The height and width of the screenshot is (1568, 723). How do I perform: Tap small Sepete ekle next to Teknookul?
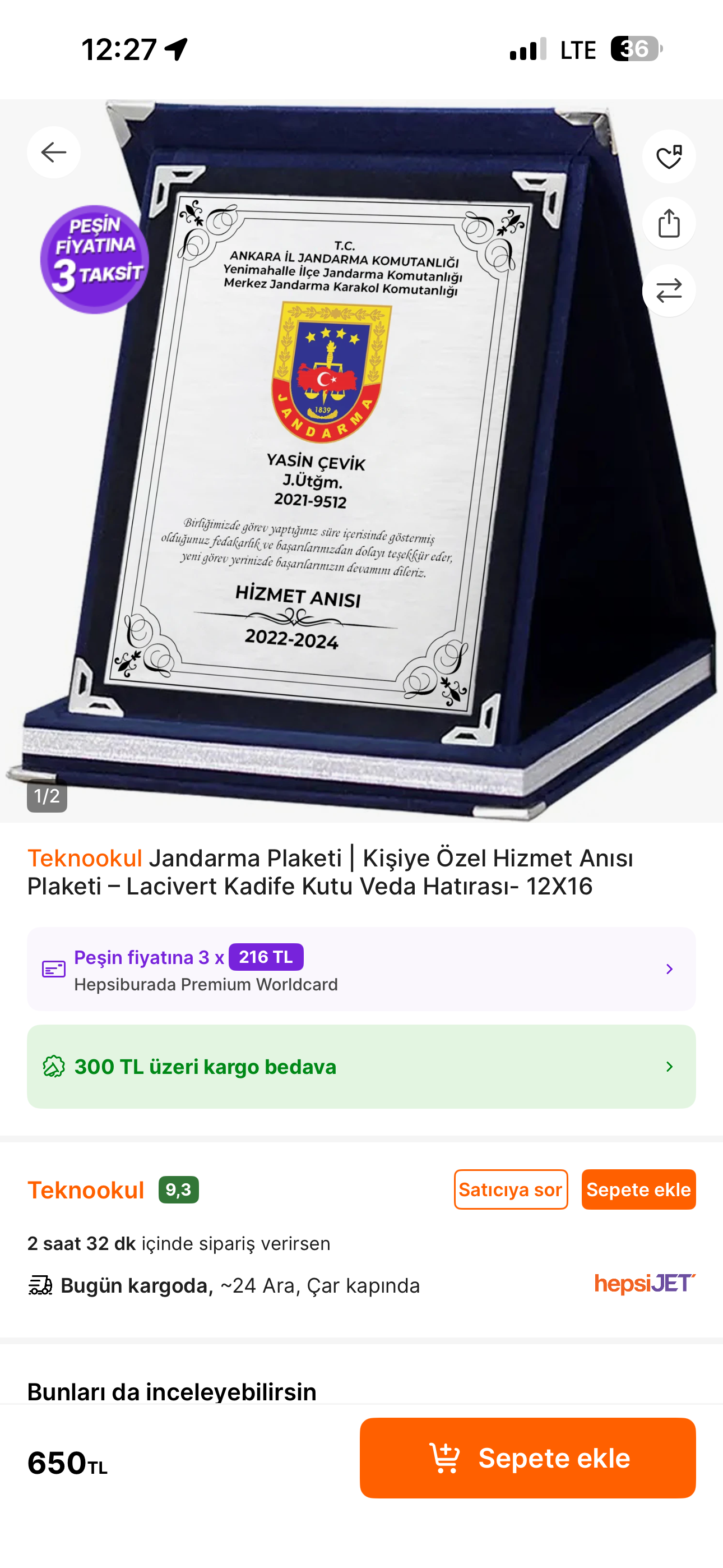(638, 1189)
